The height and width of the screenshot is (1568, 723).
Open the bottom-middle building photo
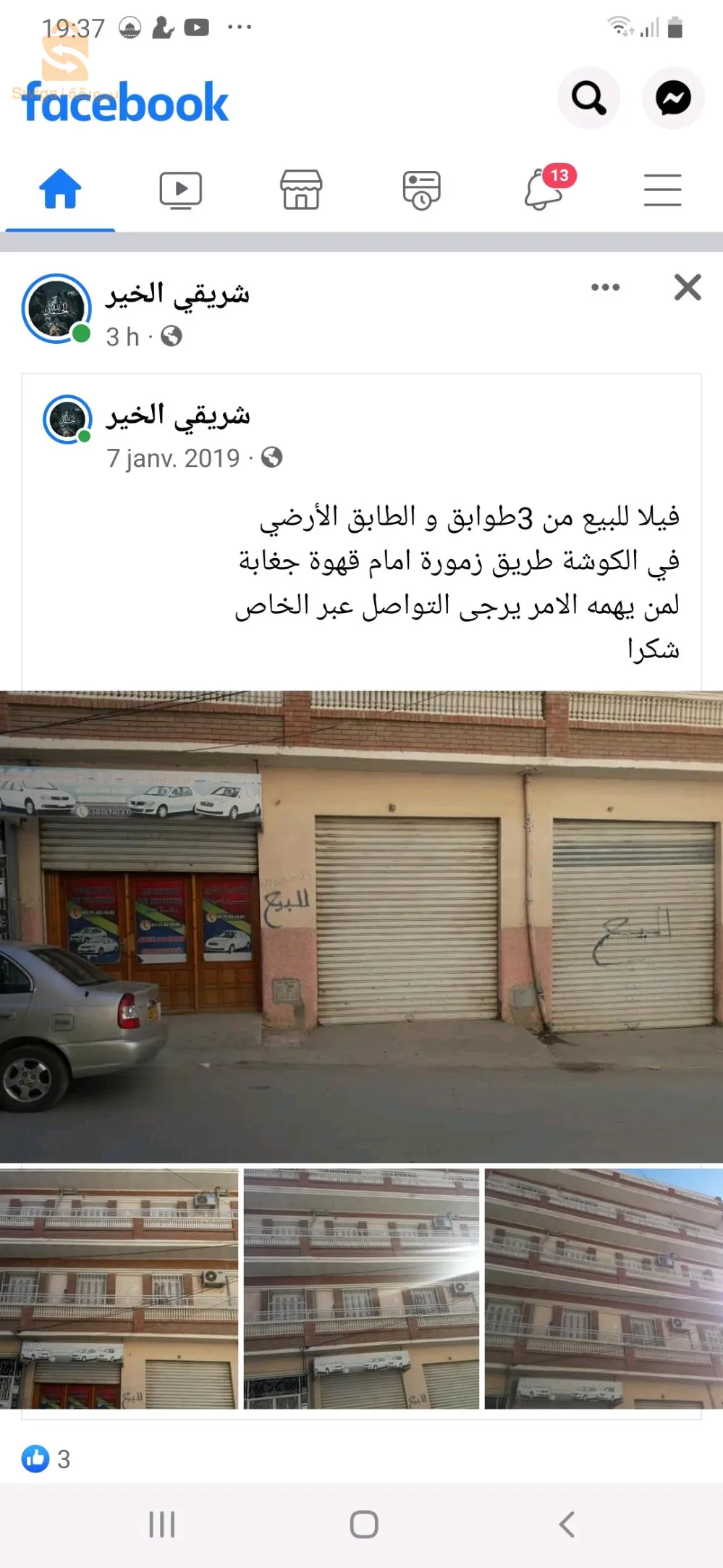coord(361,1289)
